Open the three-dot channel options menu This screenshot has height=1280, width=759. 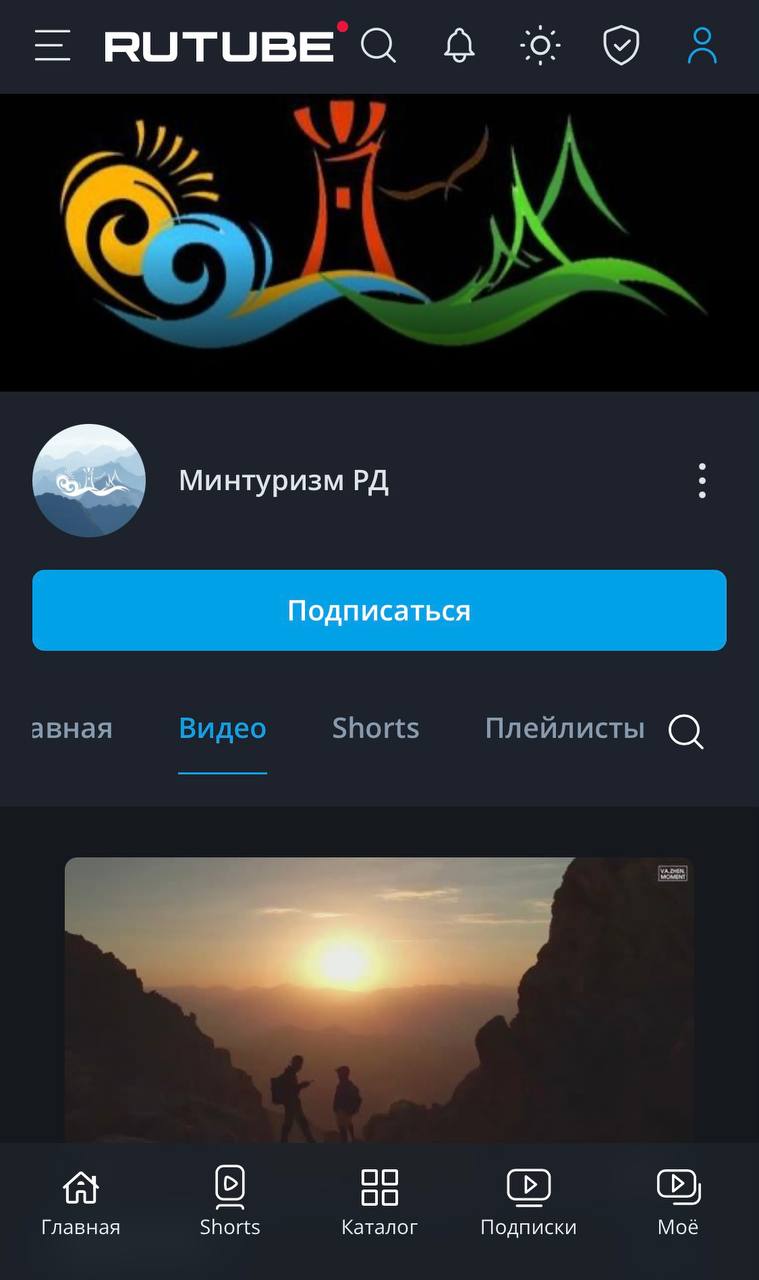click(x=702, y=480)
